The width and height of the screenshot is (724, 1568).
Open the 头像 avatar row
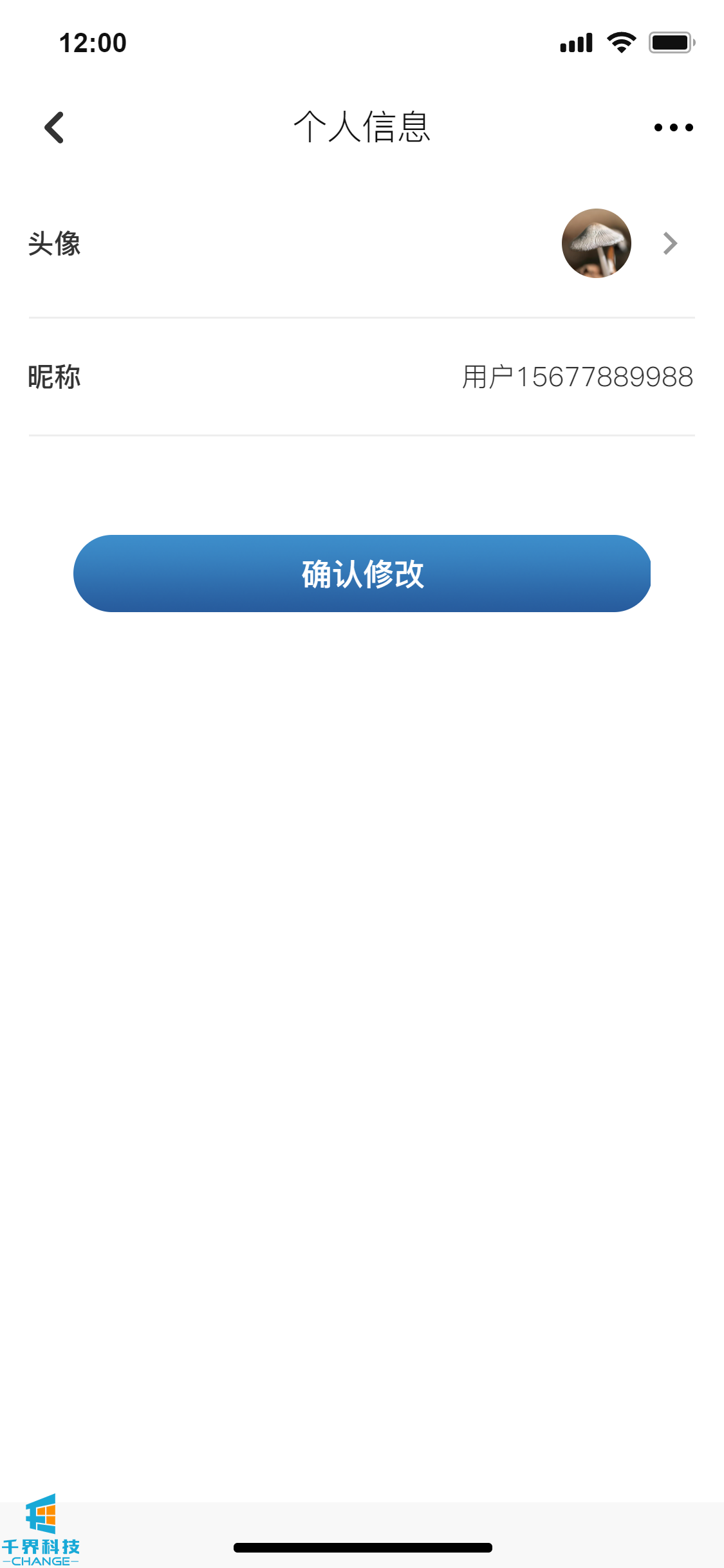tap(362, 244)
